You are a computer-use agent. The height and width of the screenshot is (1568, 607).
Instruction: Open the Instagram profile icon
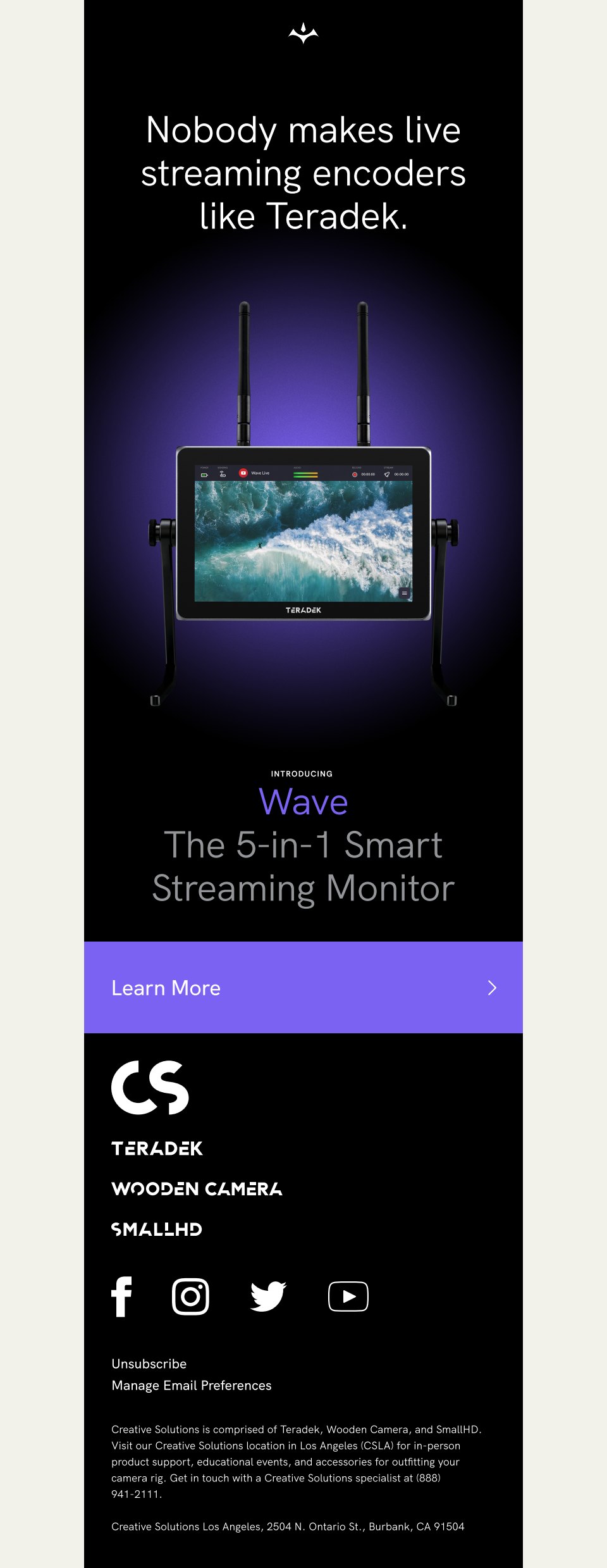[x=190, y=1297]
